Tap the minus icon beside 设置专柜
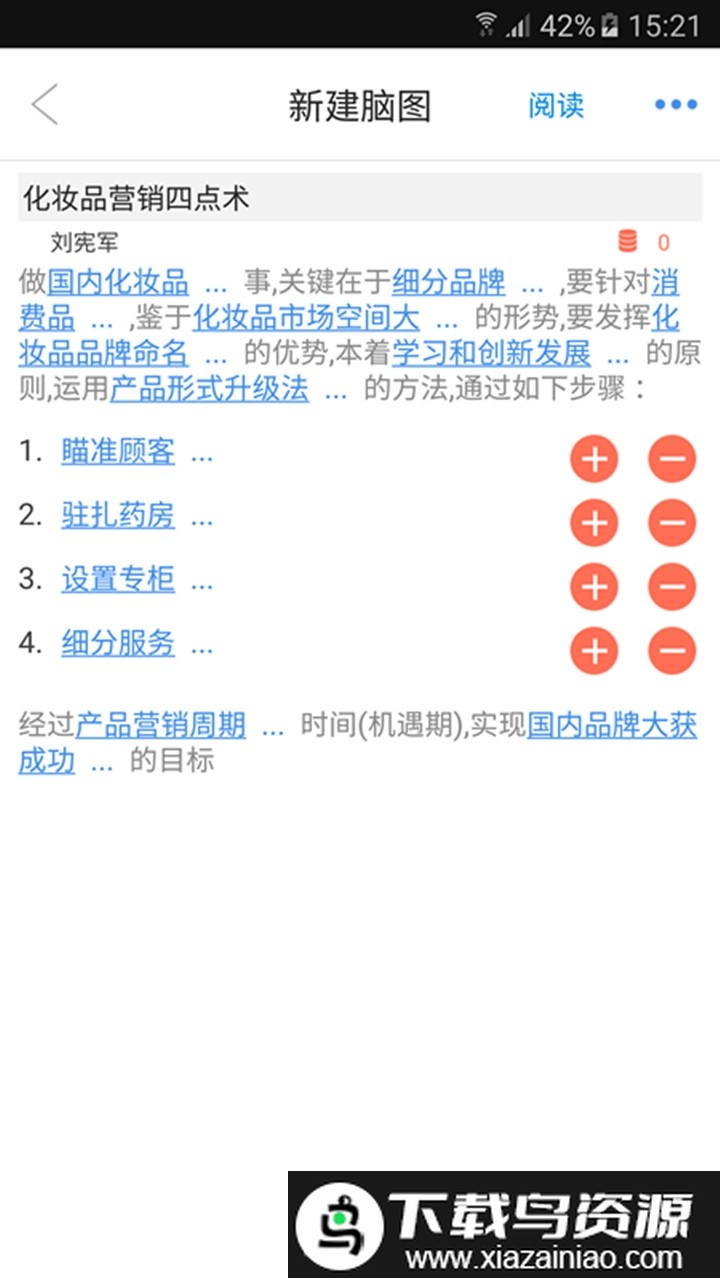 tap(671, 587)
